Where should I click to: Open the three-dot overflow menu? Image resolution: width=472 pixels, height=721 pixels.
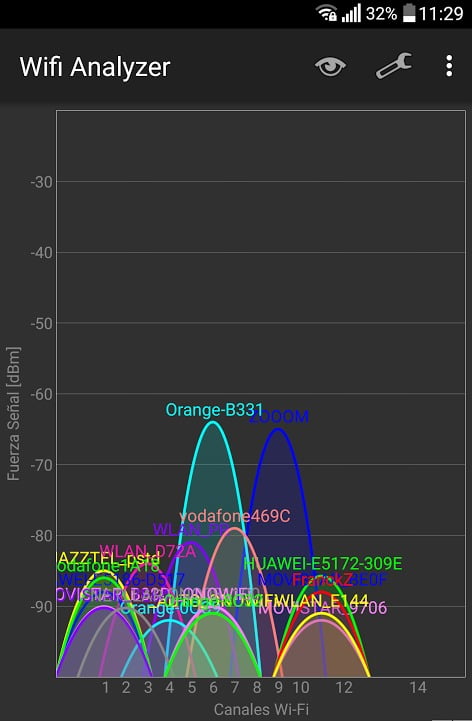[x=449, y=66]
